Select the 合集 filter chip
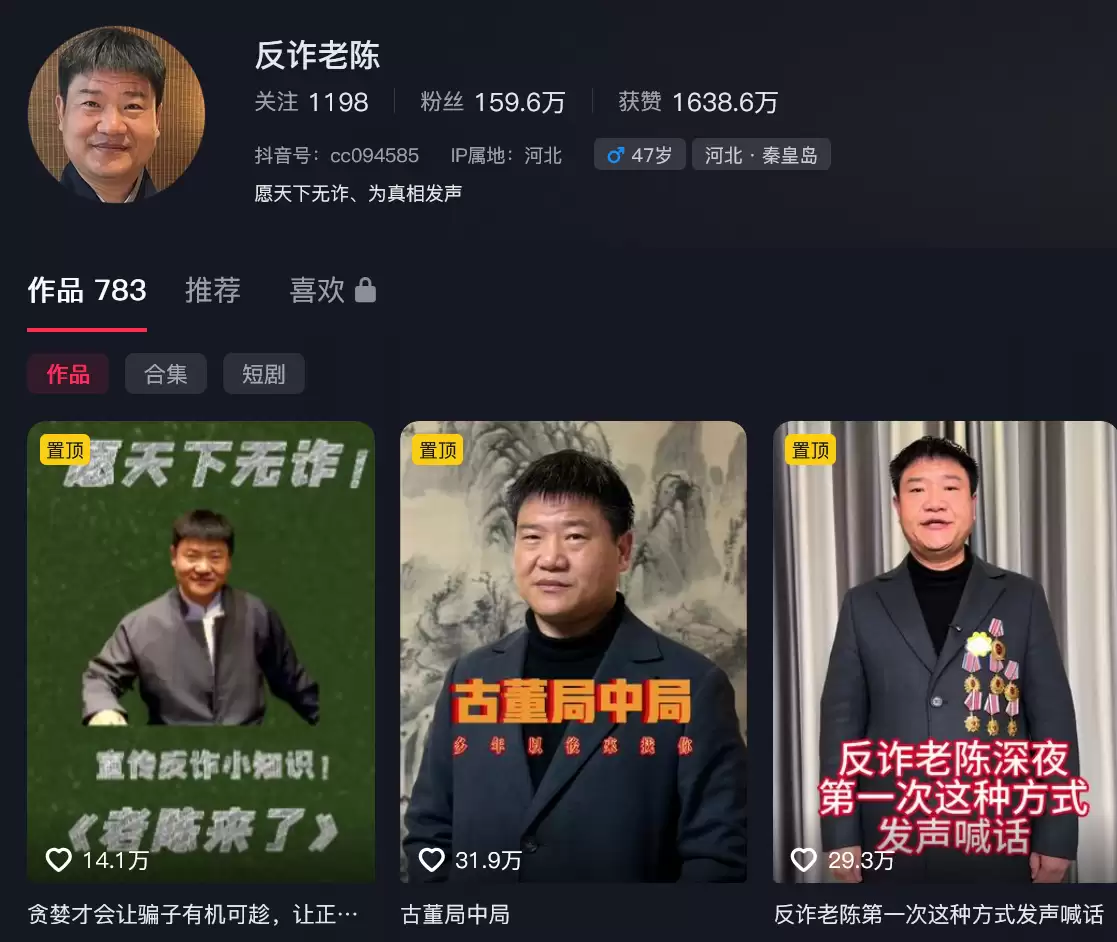The height and width of the screenshot is (942, 1117). pyautogui.click(x=166, y=374)
